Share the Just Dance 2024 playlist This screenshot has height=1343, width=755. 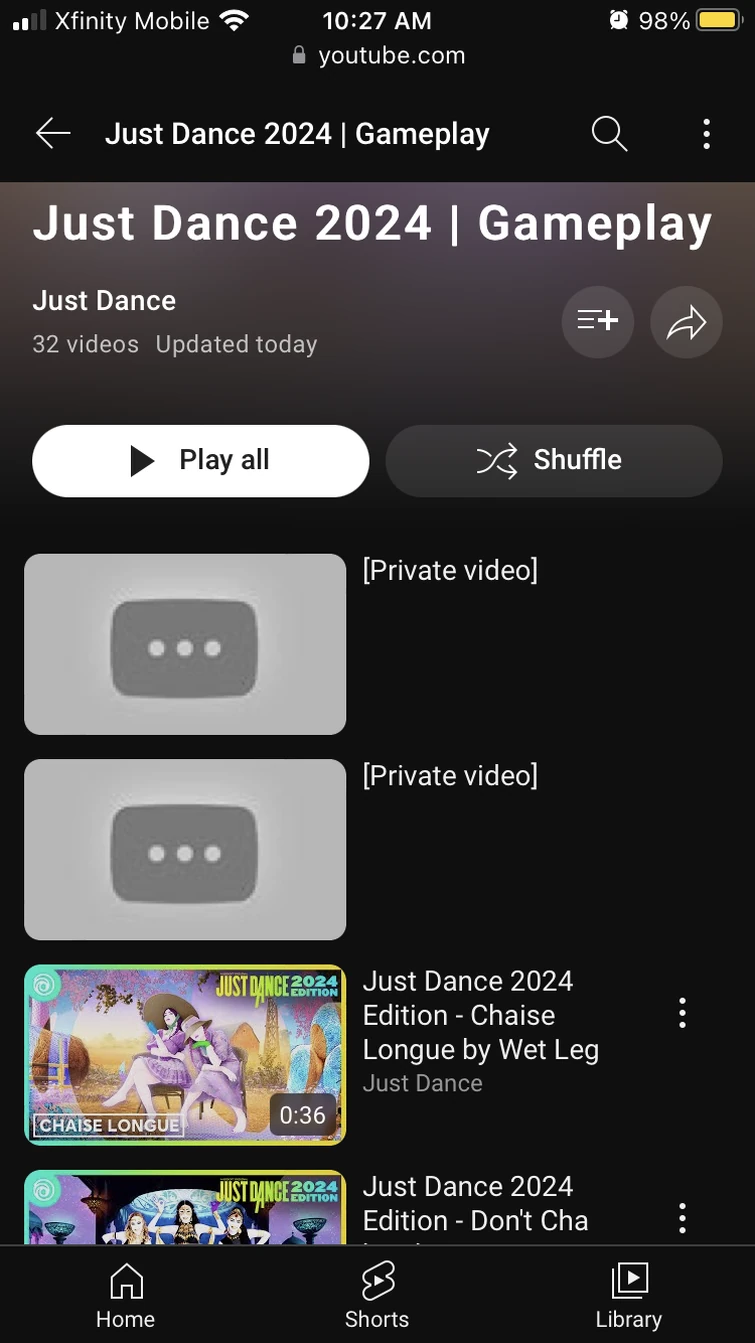686,321
